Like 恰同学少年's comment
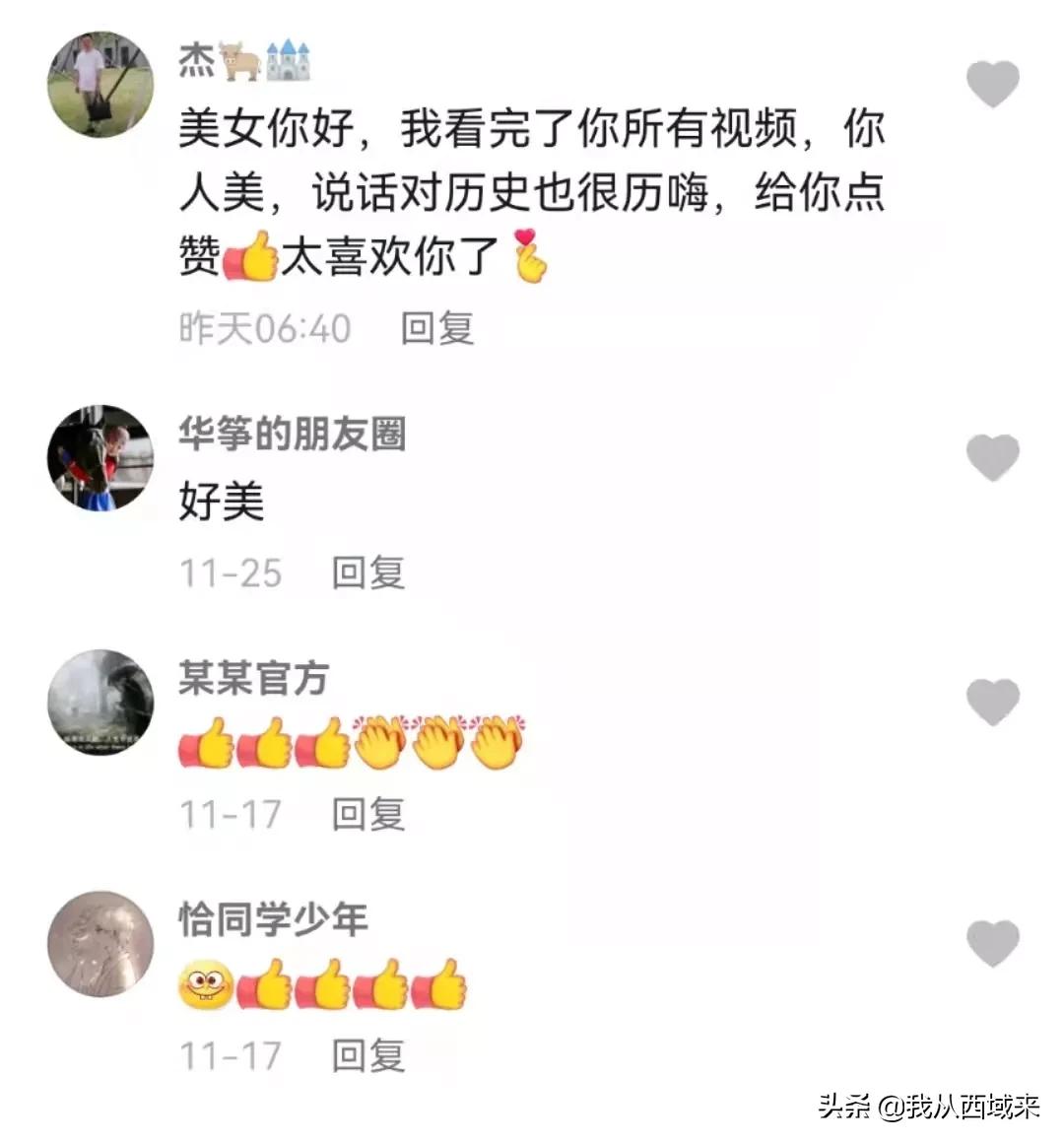Image resolution: width=1064 pixels, height=1144 pixels. pos(992,943)
